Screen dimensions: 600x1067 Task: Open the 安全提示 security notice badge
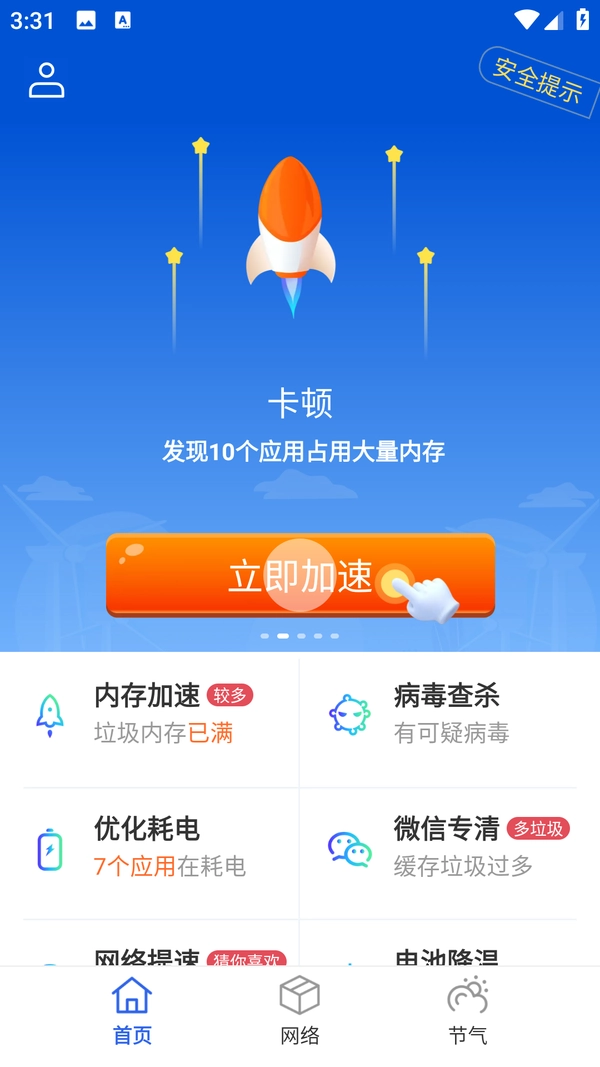[x=538, y=80]
